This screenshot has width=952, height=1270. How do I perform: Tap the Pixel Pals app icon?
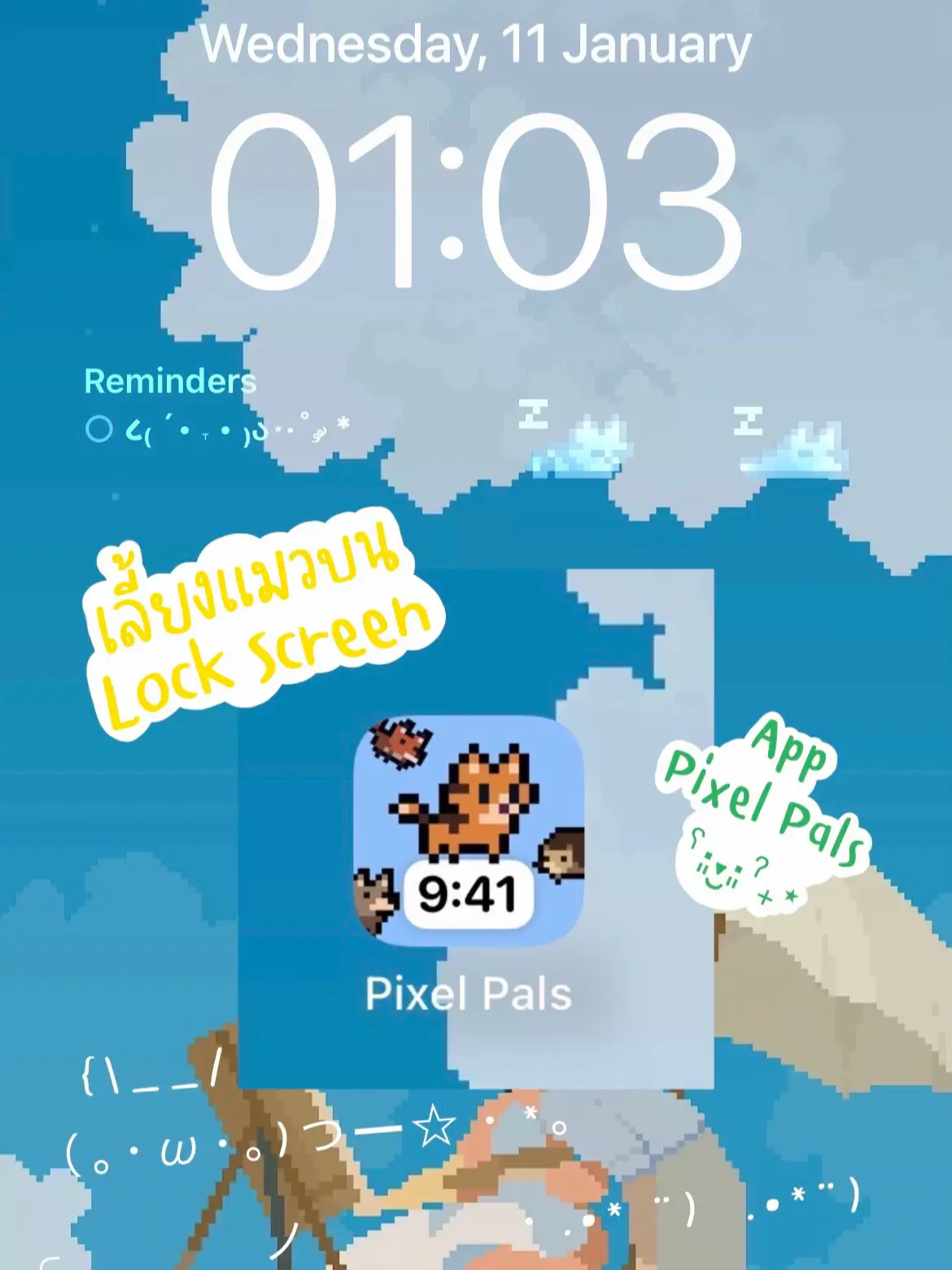pyautogui.click(x=470, y=830)
